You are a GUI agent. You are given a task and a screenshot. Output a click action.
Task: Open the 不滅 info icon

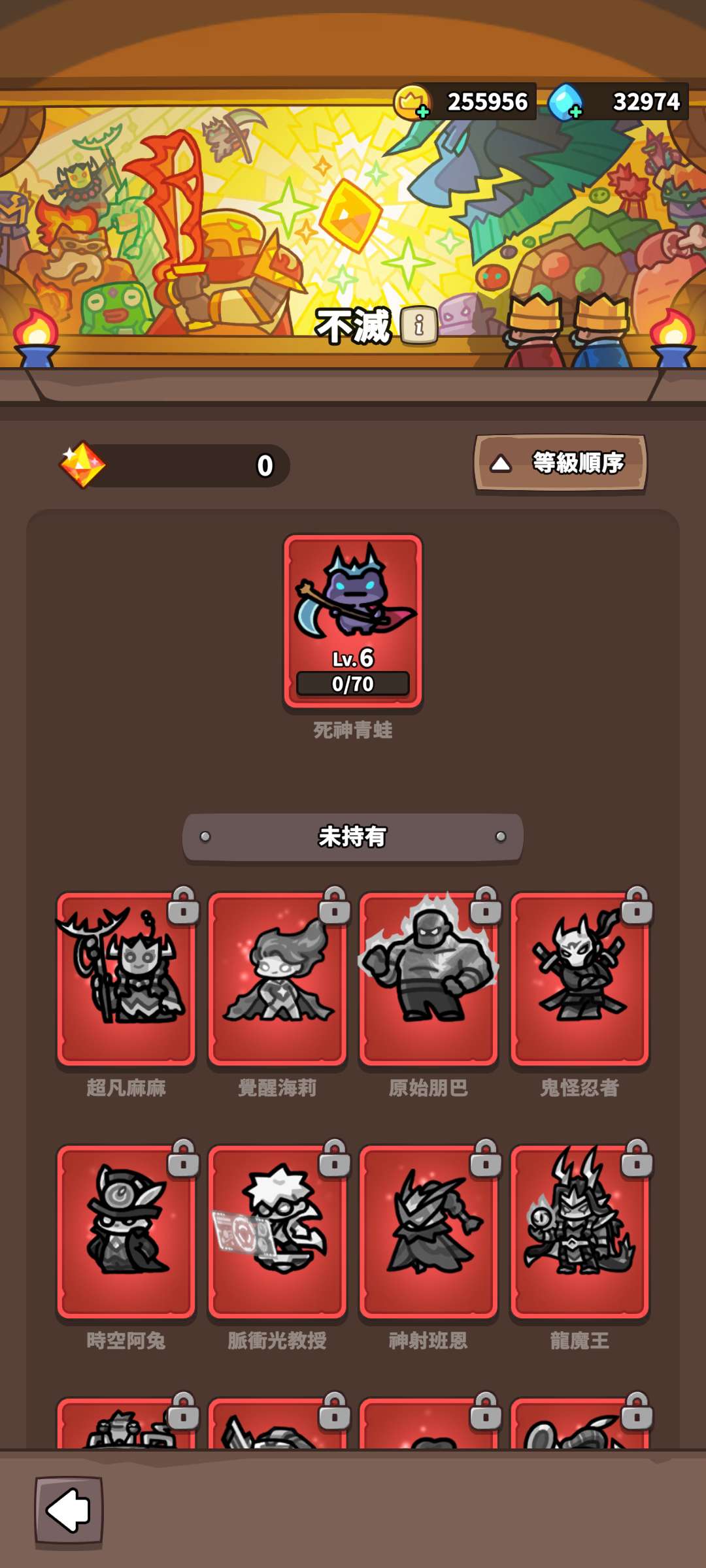point(418,325)
